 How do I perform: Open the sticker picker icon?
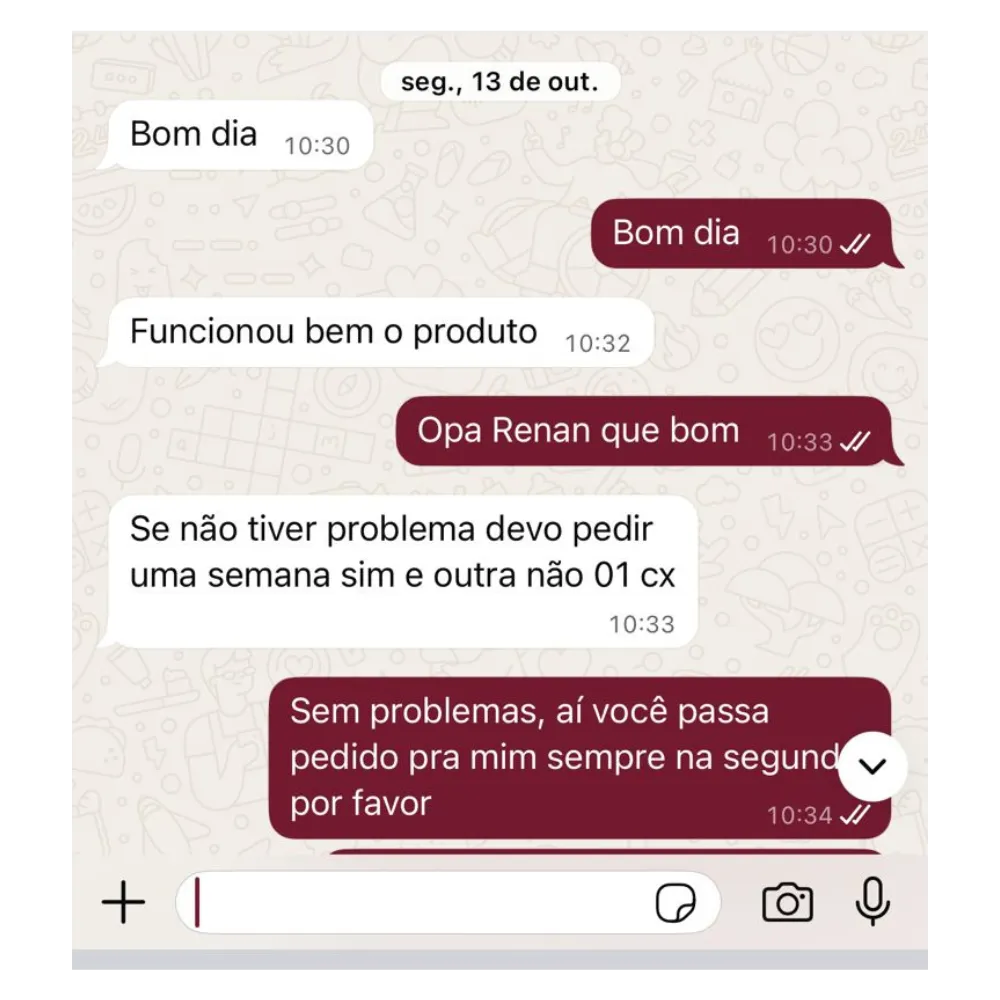click(x=675, y=904)
